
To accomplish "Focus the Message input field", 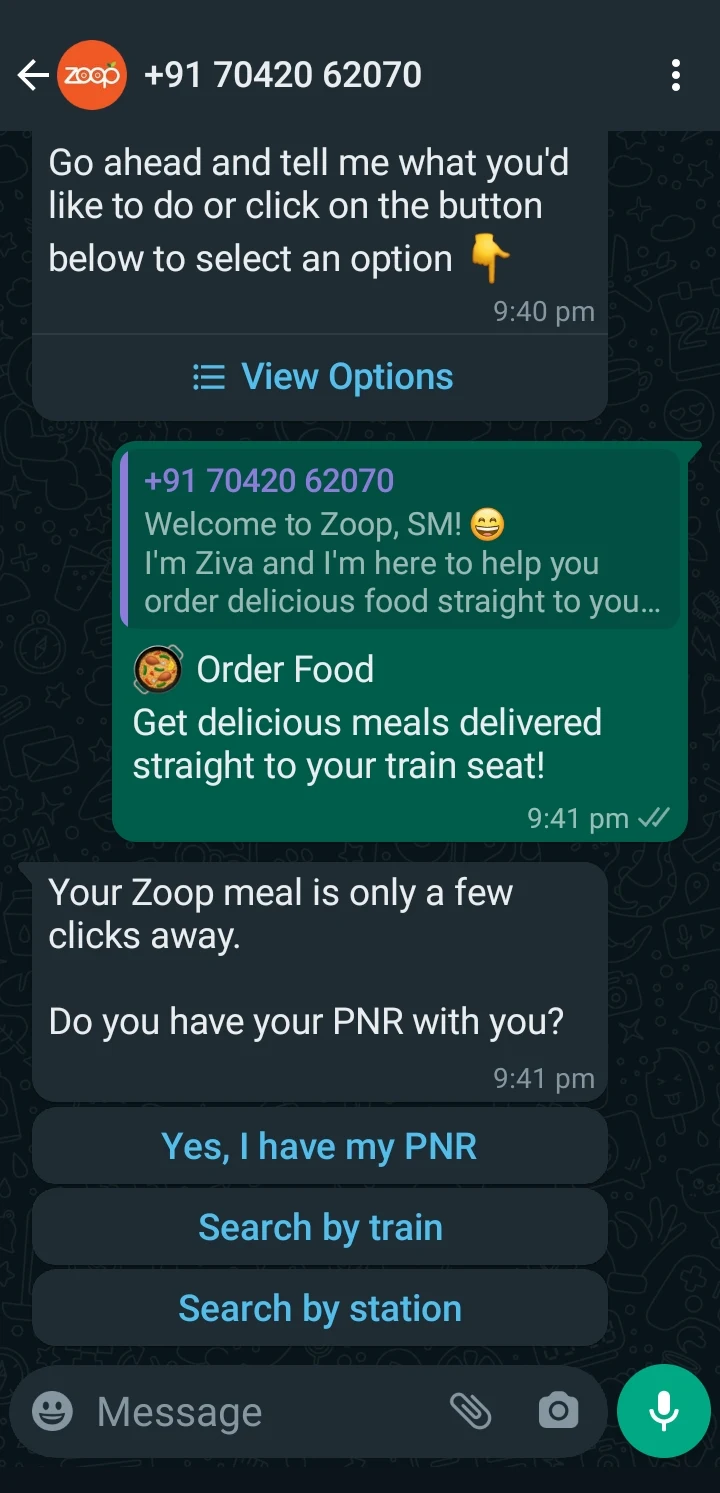I will [x=260, y=1412].
